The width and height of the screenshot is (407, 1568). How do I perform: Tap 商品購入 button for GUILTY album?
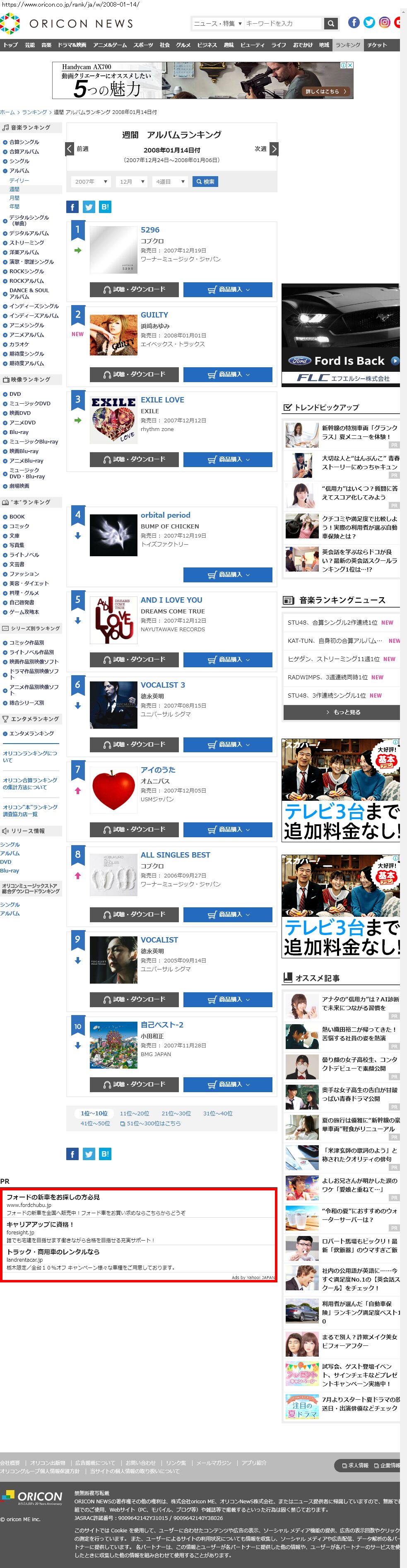228,374
